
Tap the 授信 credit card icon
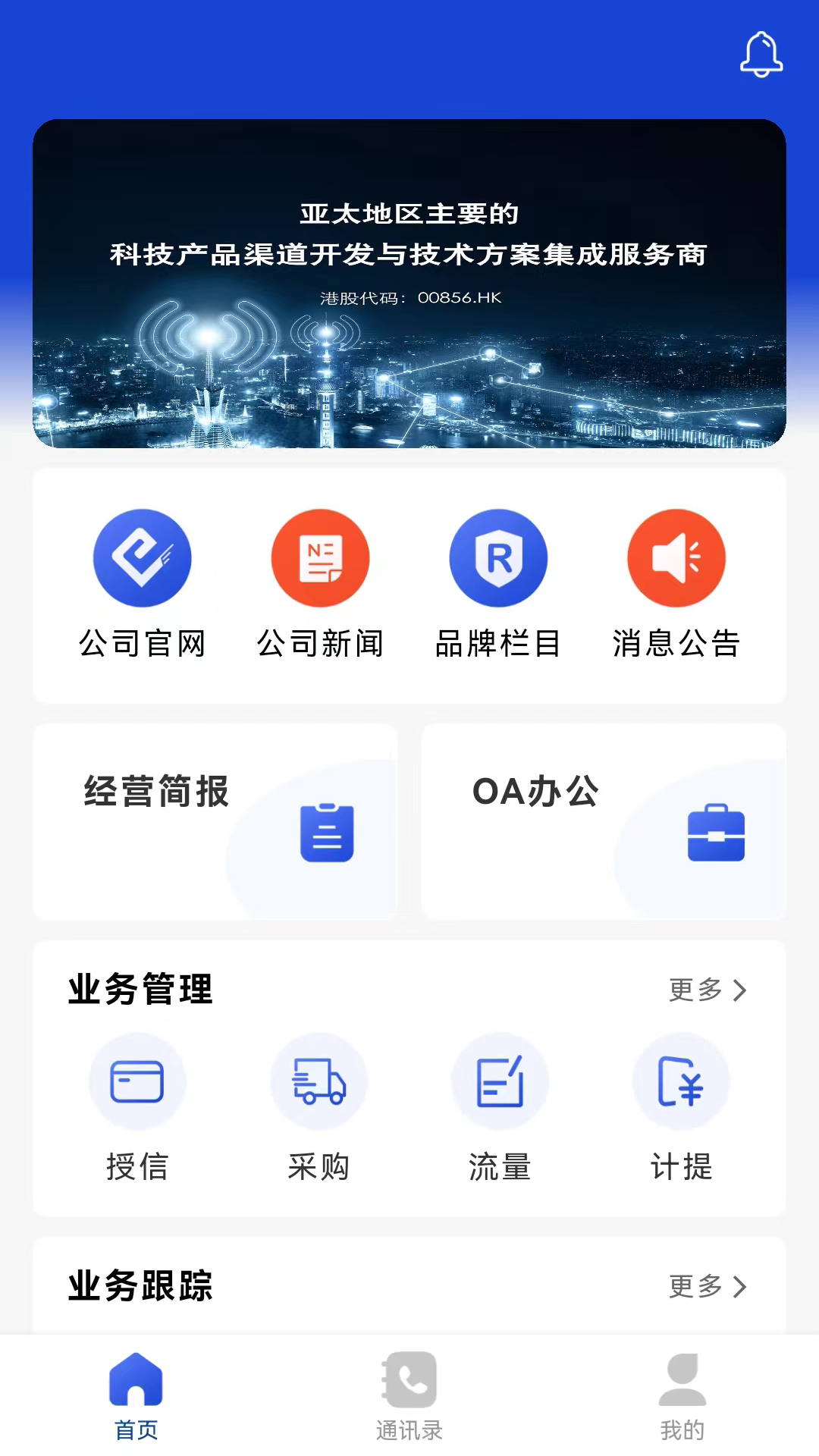(x=137, y=1081)
